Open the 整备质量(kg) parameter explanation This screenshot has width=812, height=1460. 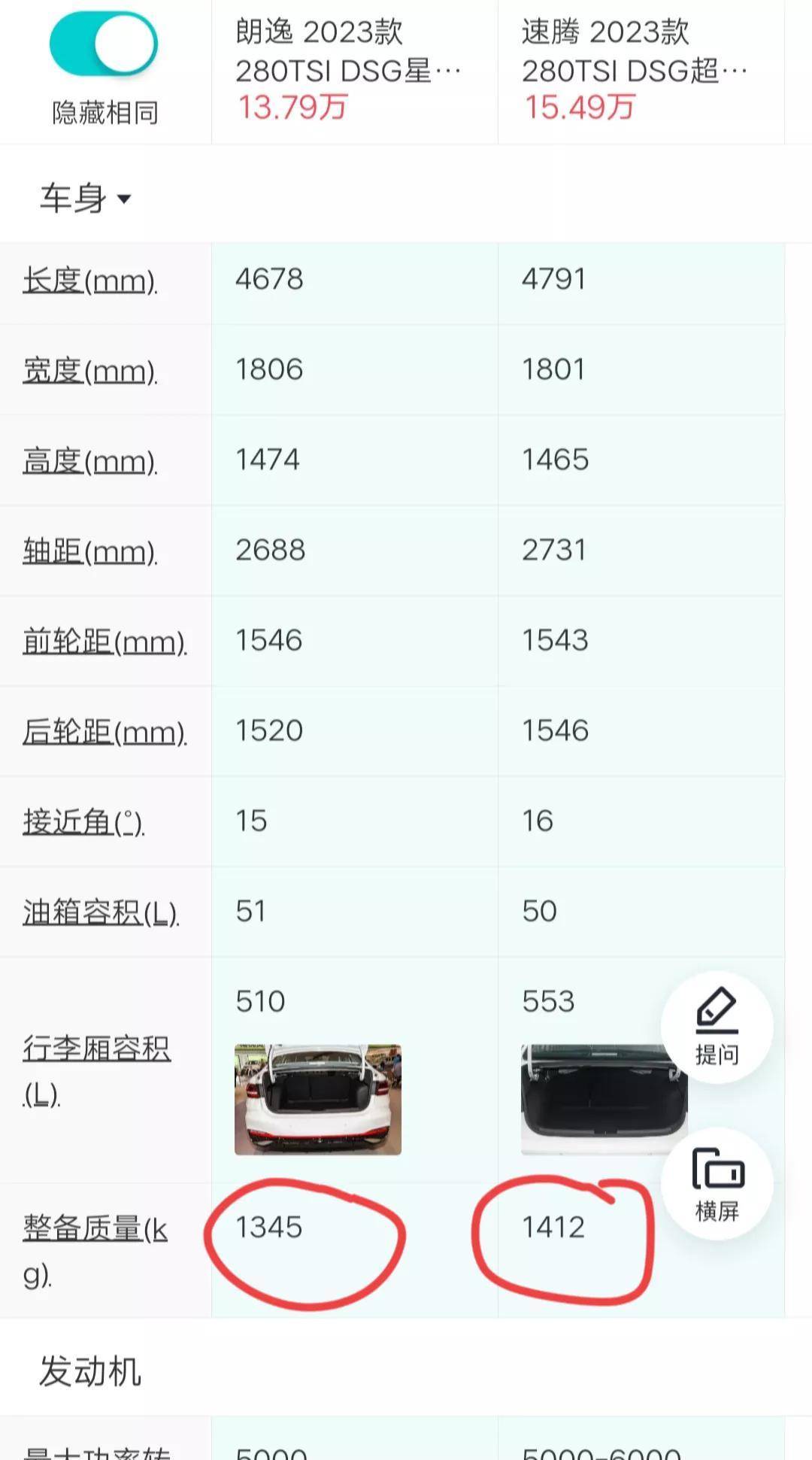click(x=95, y=1228)
